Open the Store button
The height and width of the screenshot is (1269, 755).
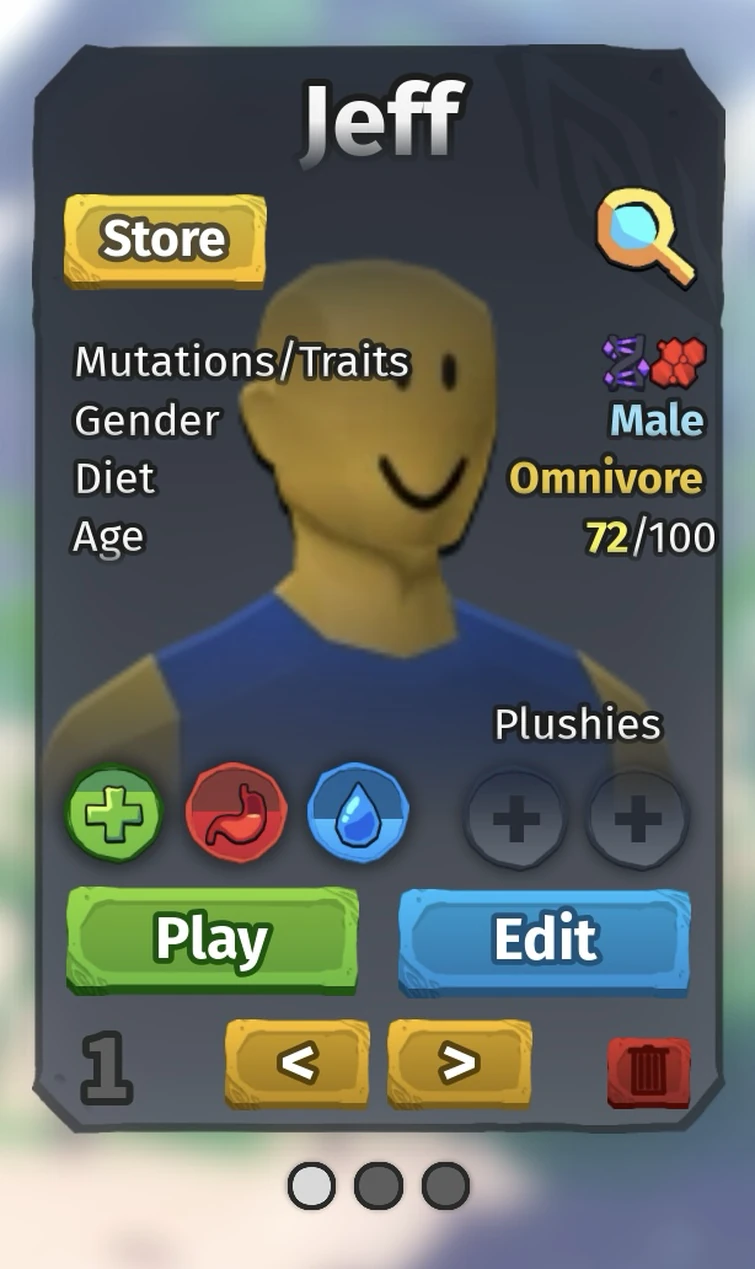[165, 240]
